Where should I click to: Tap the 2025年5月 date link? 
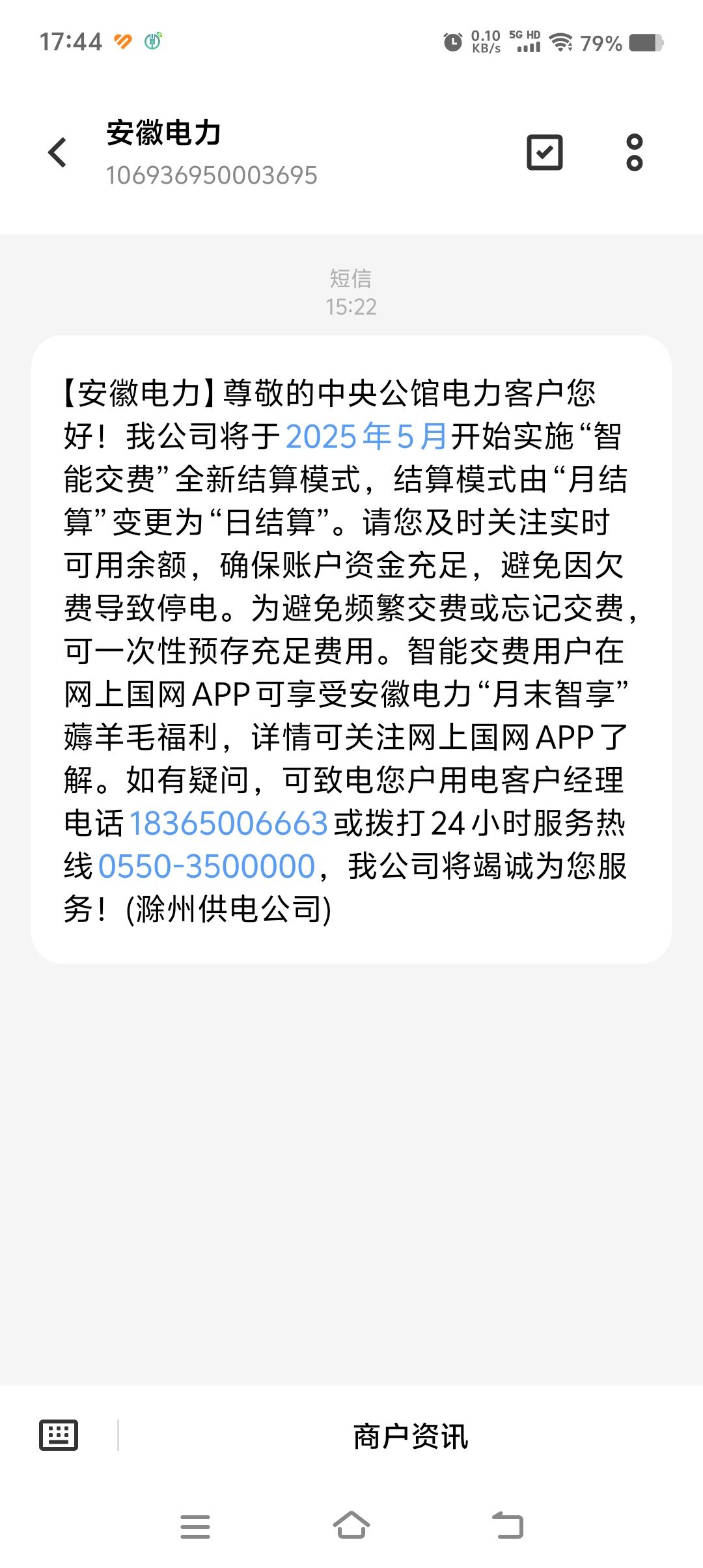366,436
